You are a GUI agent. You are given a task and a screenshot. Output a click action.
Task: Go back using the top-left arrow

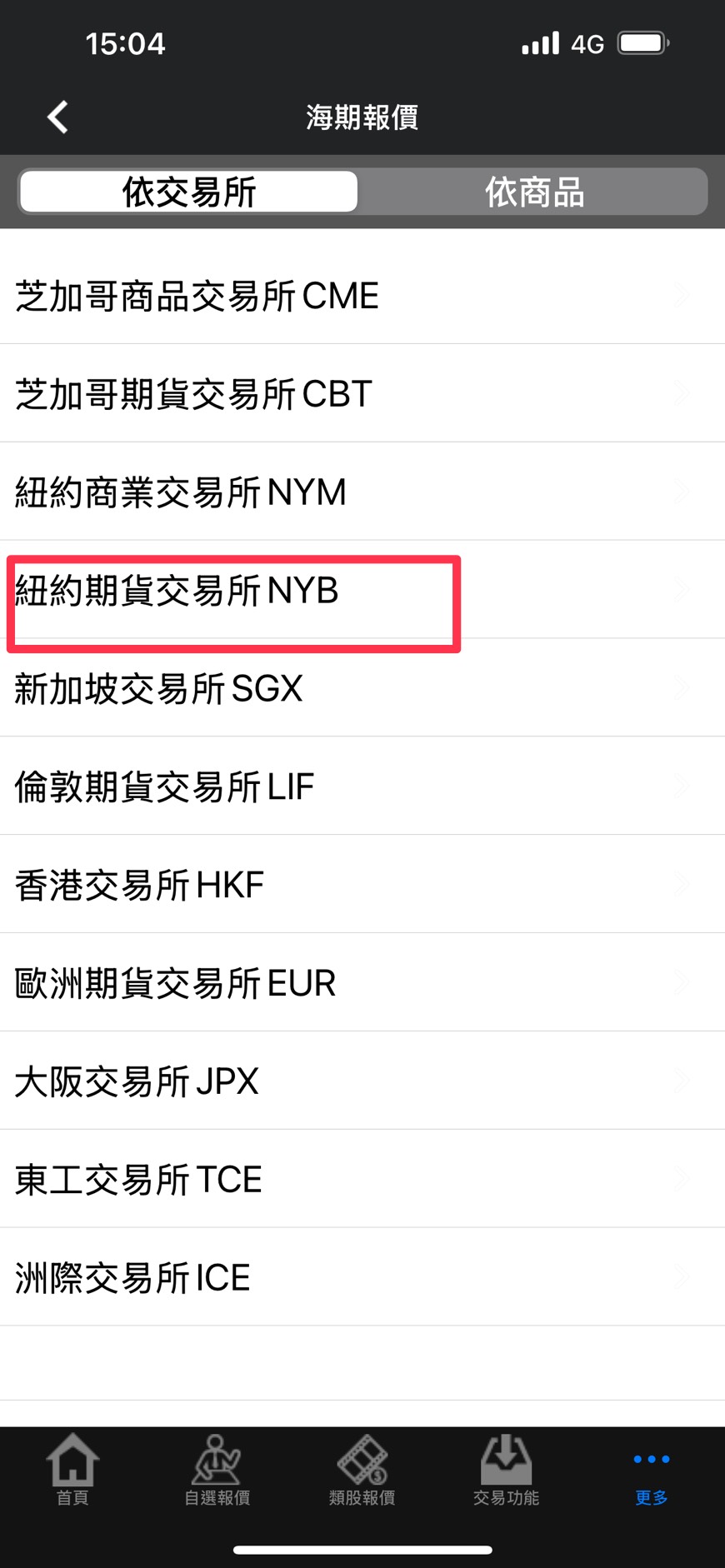(57, 117)
